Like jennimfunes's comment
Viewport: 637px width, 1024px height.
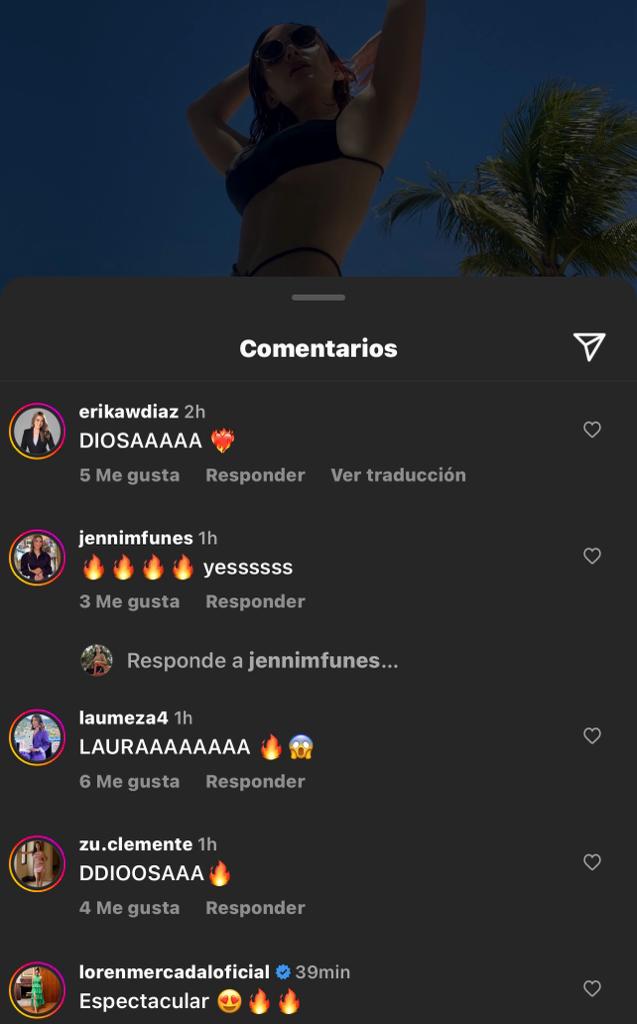click(592, 556)
